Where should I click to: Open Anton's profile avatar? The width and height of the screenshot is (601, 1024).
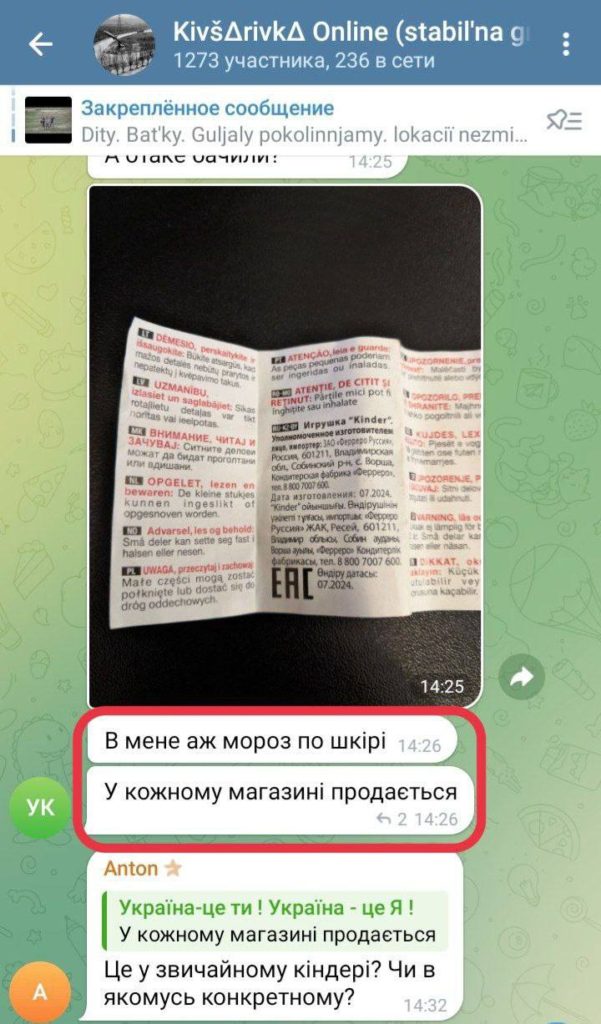click(41, 993)
